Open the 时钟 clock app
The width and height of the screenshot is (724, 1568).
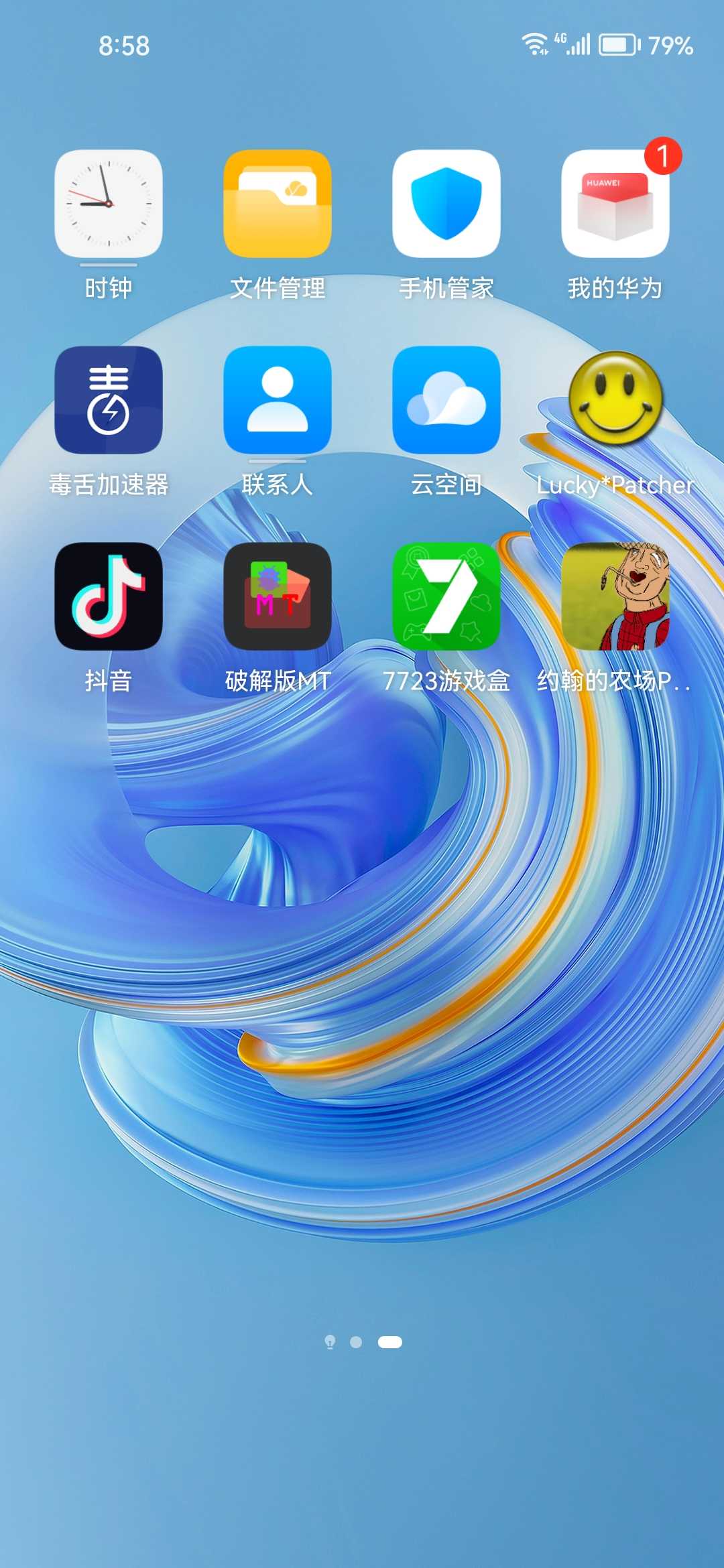coord(108,204)
